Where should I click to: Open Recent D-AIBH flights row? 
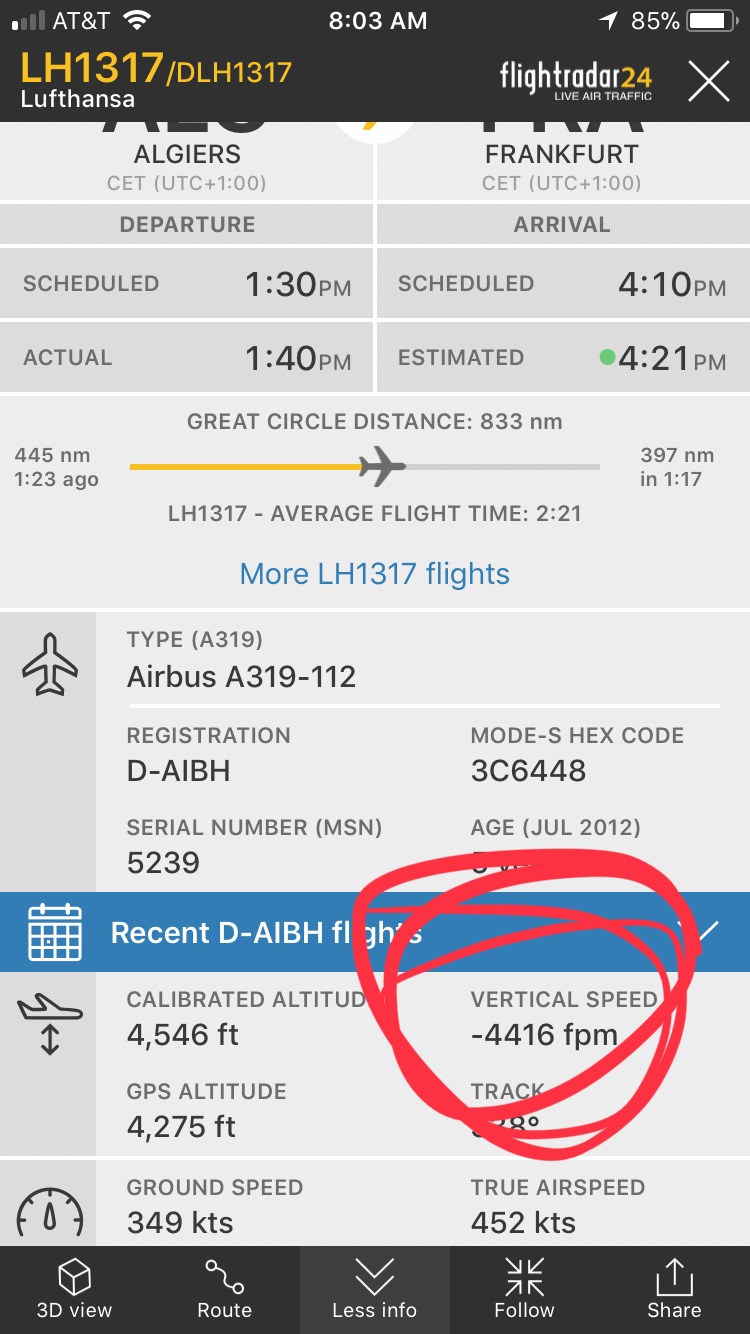265,933
